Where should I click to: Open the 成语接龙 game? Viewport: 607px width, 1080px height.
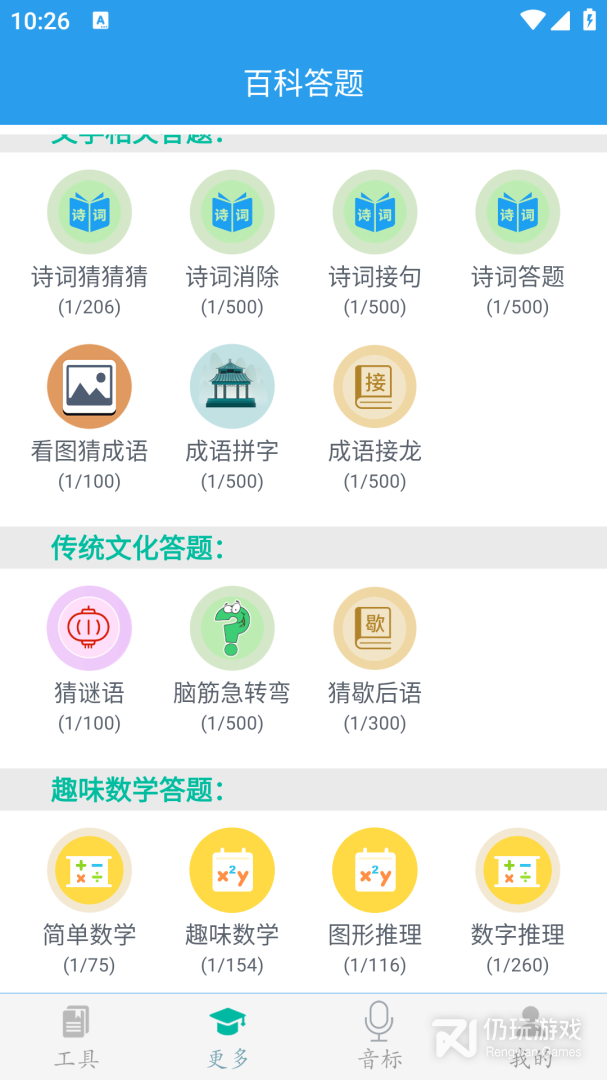tap(375, 387)
